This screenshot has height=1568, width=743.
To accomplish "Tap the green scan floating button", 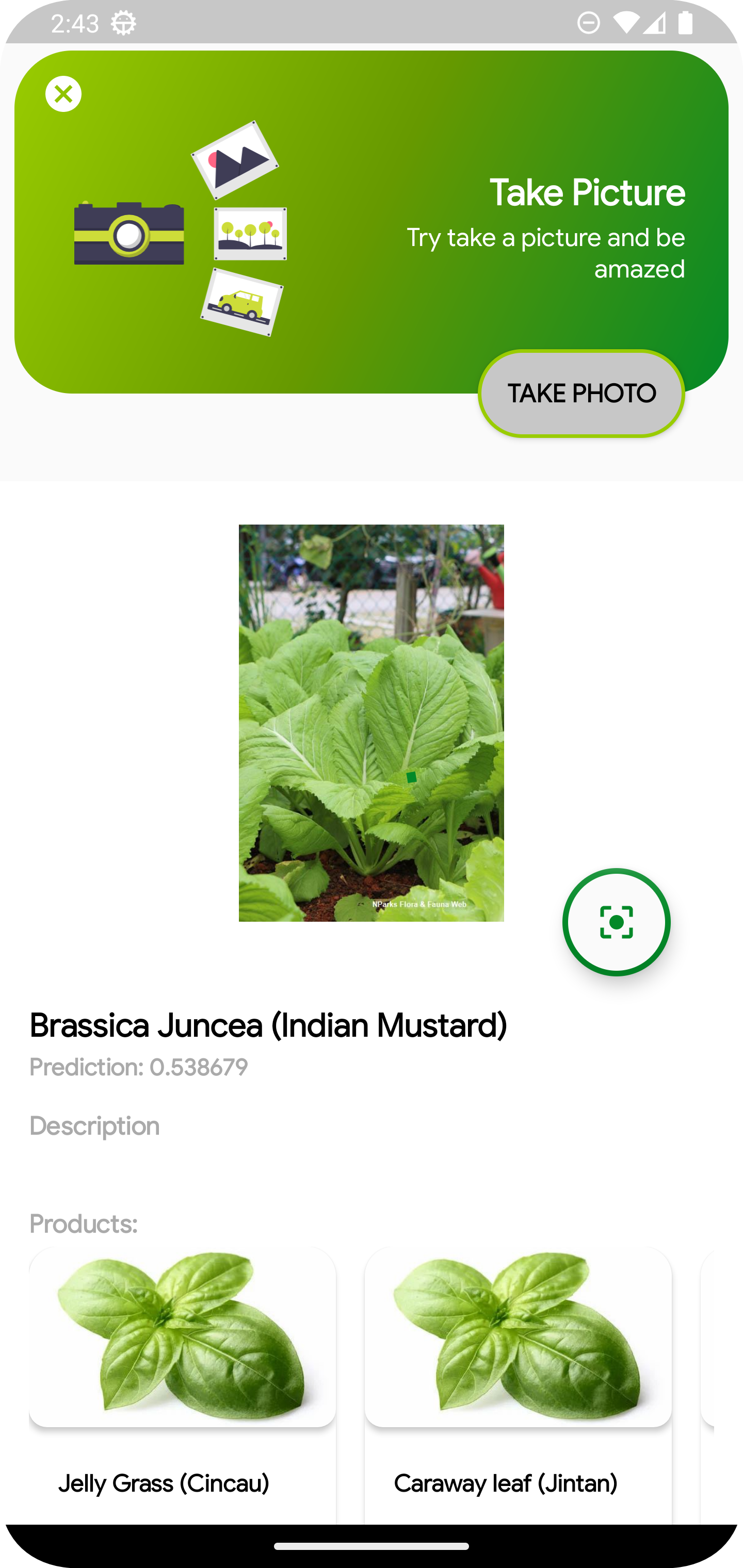I will pyautogui.click(x=616, y=922).
